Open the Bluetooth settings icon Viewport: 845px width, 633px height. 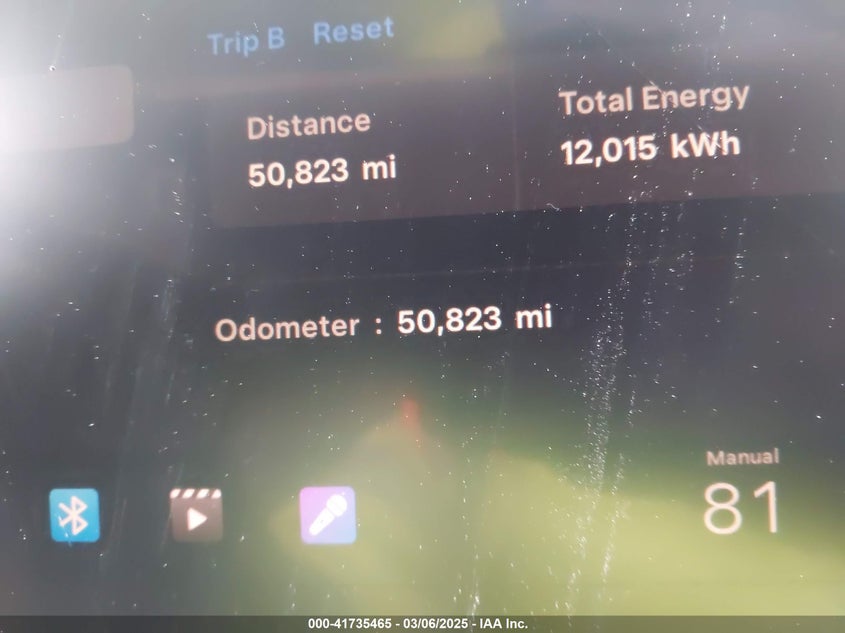click(x=75, y=515)
